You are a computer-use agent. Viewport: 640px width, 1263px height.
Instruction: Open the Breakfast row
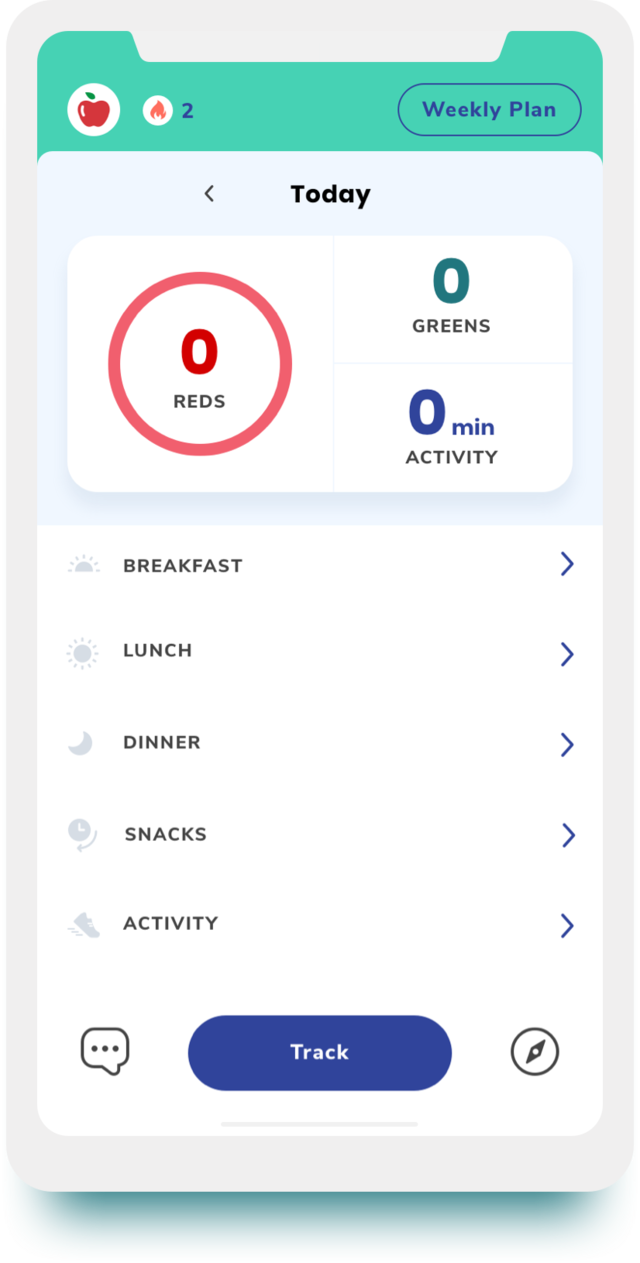point(320,565)
